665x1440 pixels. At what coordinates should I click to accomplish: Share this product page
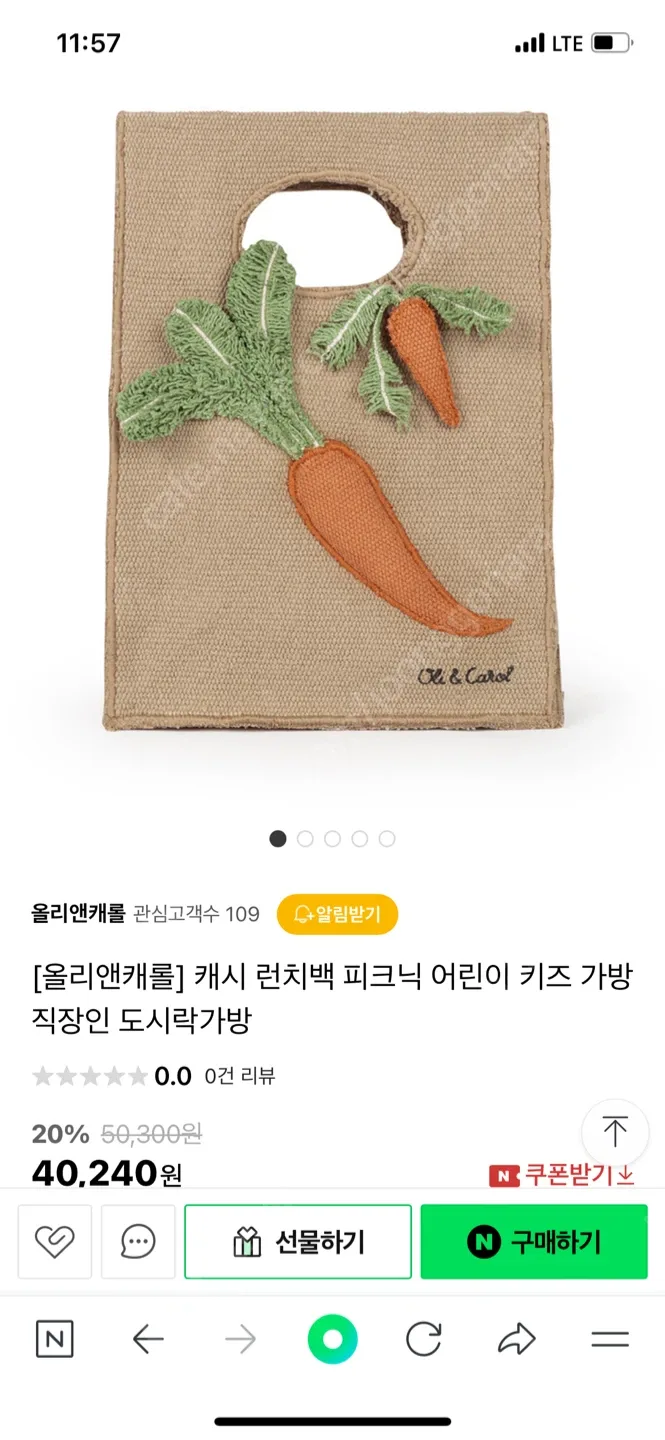pos(517,1339)
